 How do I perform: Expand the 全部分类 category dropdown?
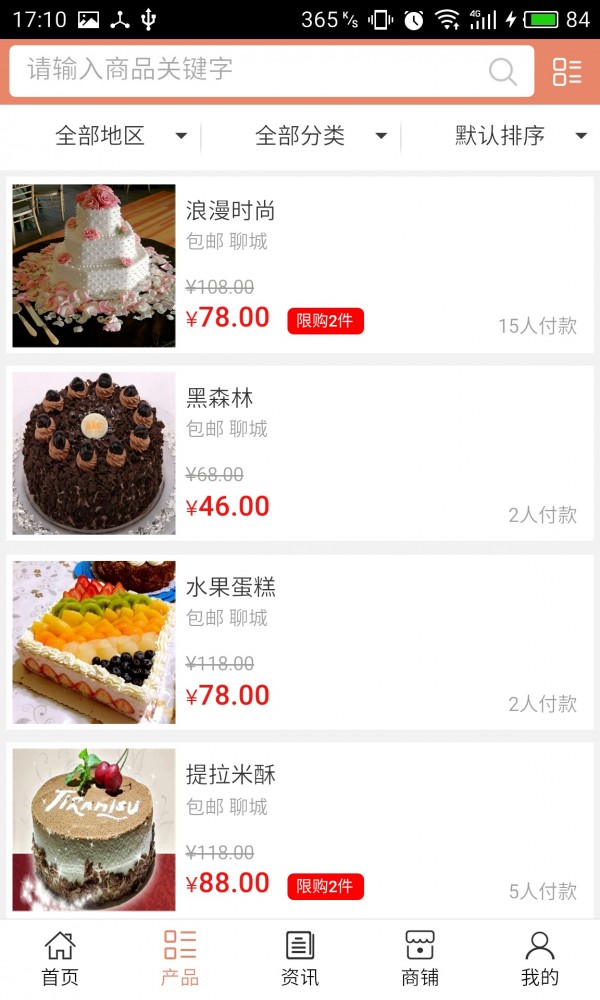pos(320,136)
